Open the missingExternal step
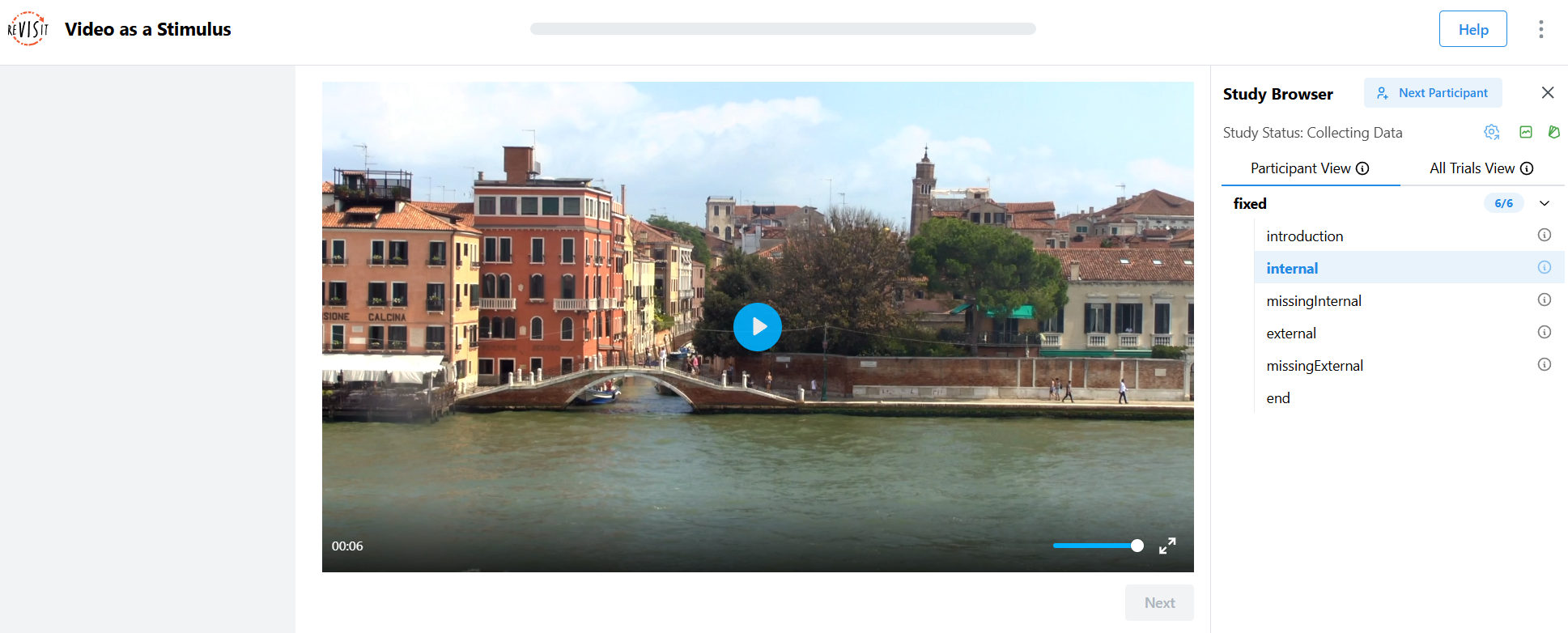The width and height of the screenshot is (1568, 633). coord(1314,366)
